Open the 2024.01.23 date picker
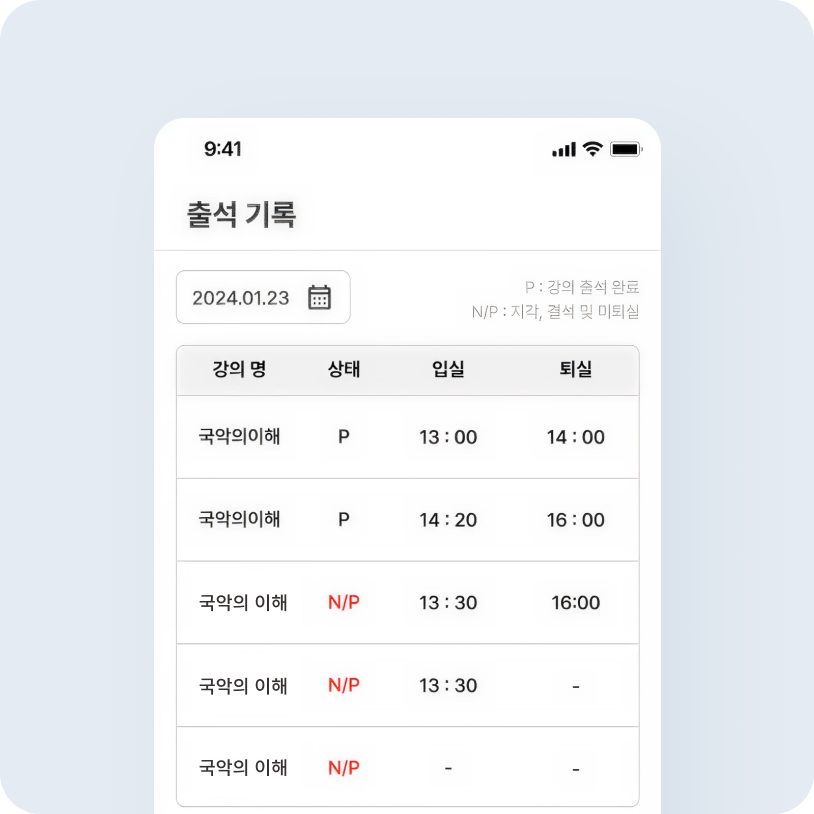This screenshot has width=814, height=814. coord(263,297)
